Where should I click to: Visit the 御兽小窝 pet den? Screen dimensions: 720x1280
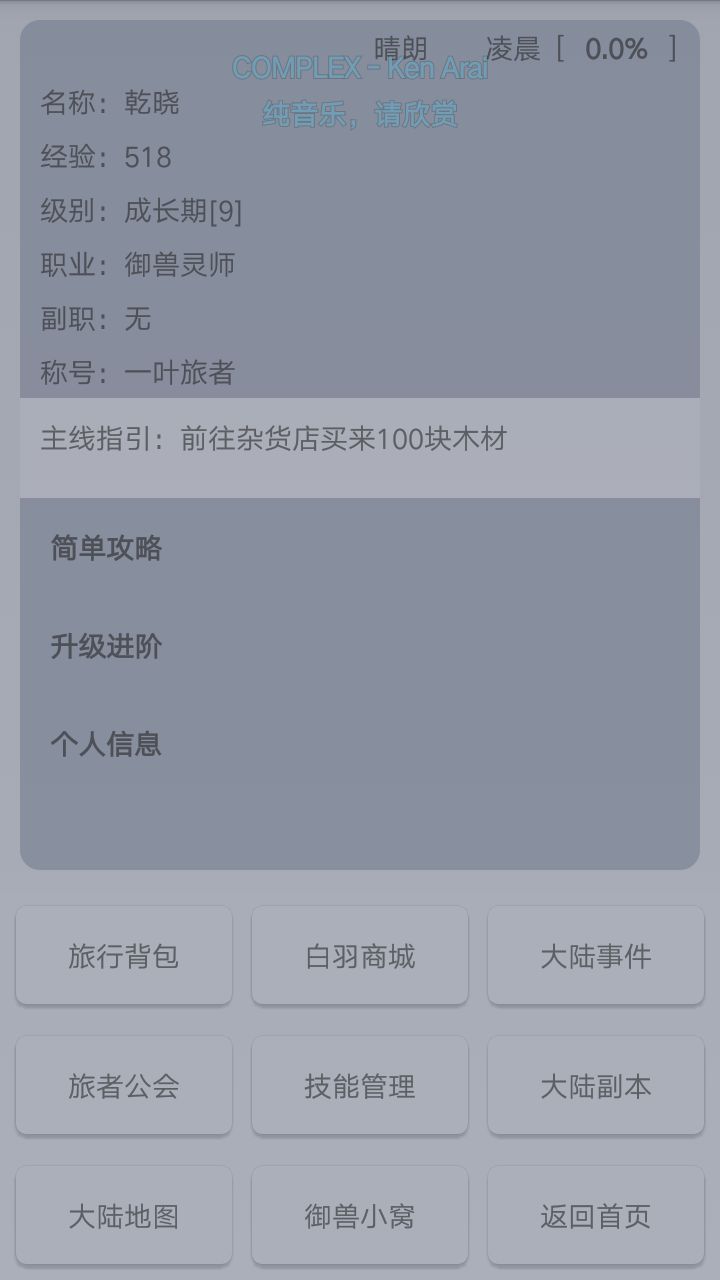359,1215
